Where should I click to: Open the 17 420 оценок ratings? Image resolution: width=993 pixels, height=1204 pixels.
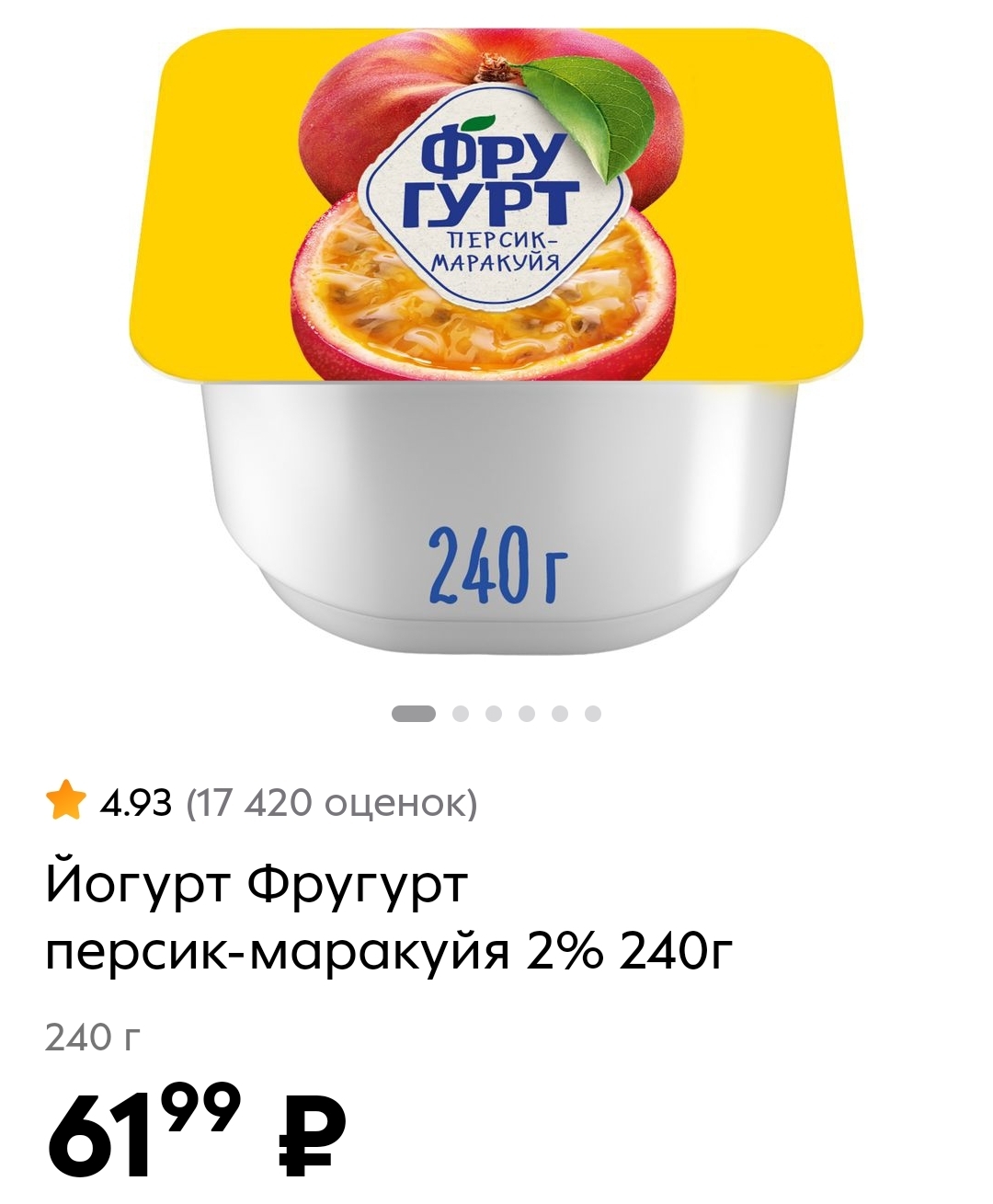point(332,803)
